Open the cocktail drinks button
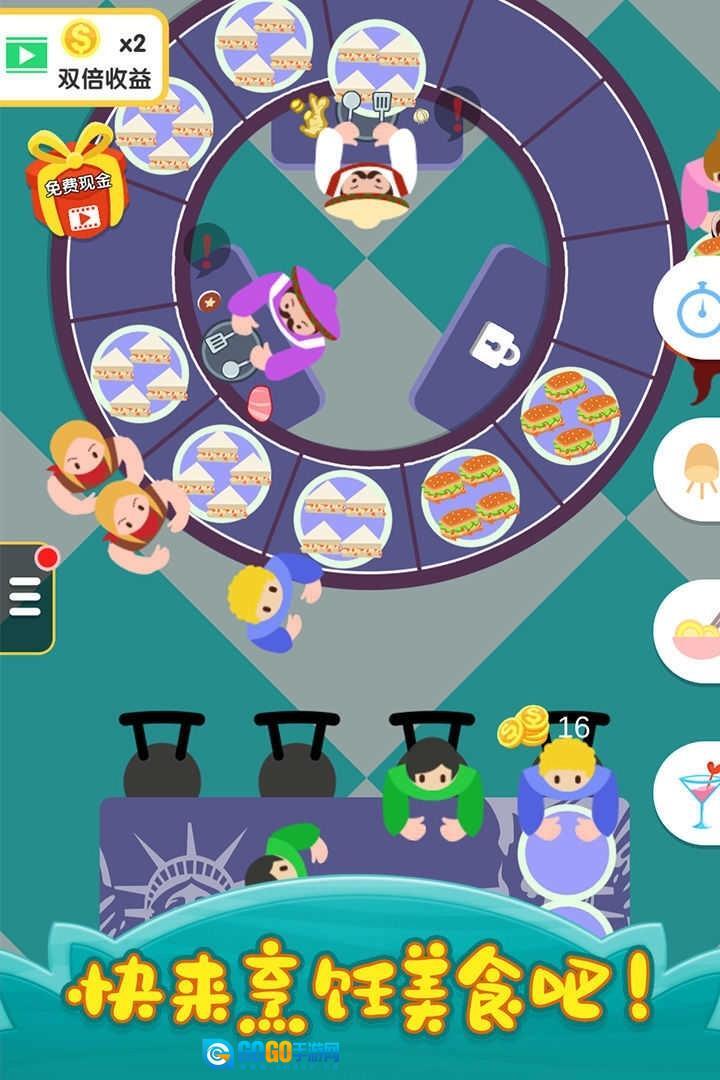The width and height of the screenshot is (720, 1080). coord(696,790)
